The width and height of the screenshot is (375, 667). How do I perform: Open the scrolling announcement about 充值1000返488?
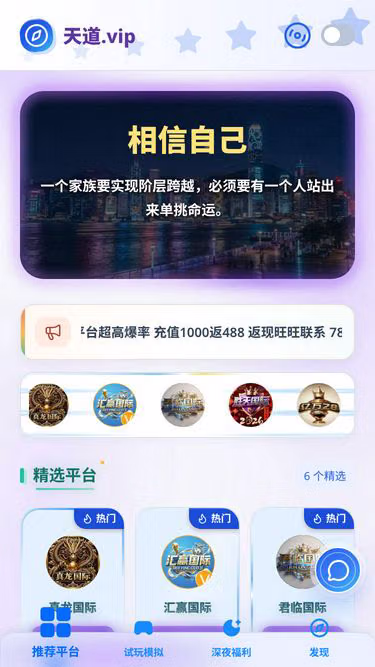click(x=188, y=332)
